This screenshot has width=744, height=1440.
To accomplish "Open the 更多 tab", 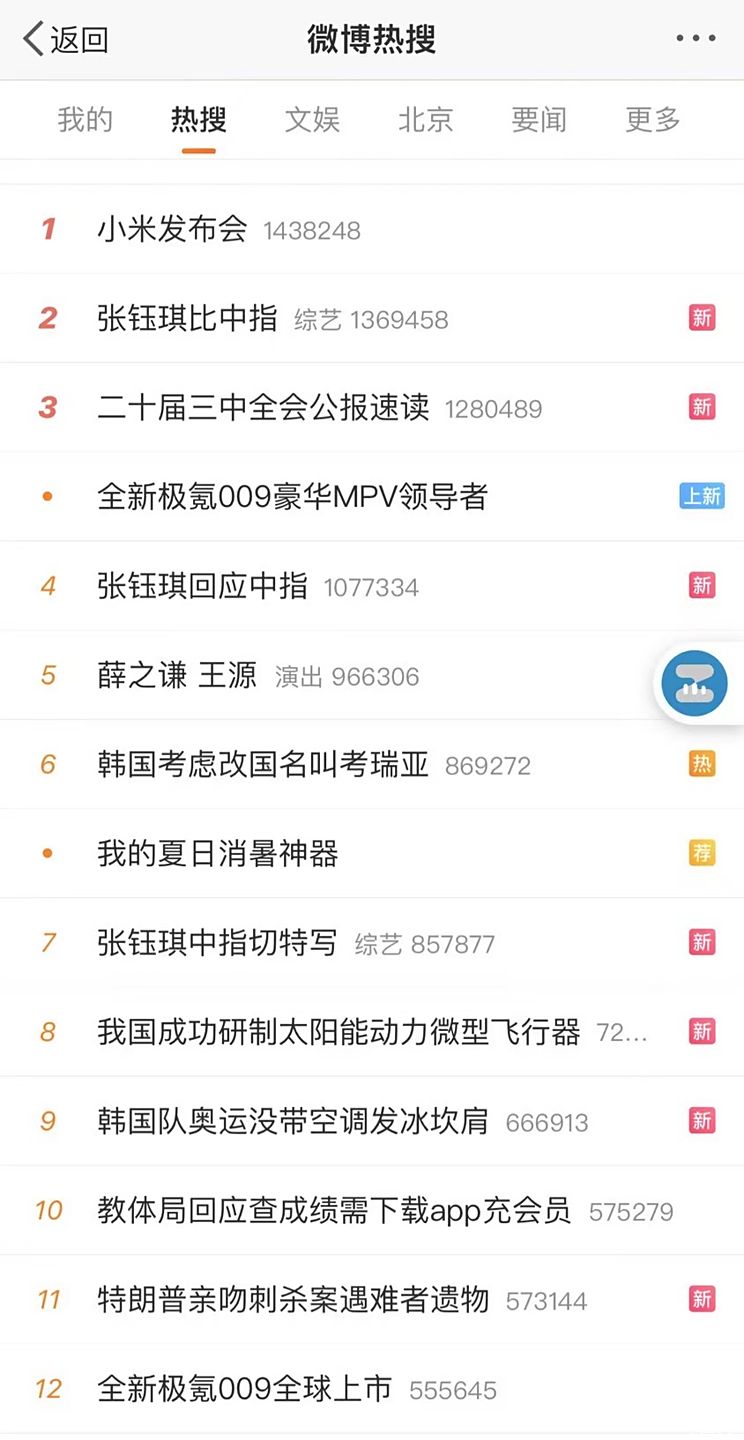I will click(653, 120).
